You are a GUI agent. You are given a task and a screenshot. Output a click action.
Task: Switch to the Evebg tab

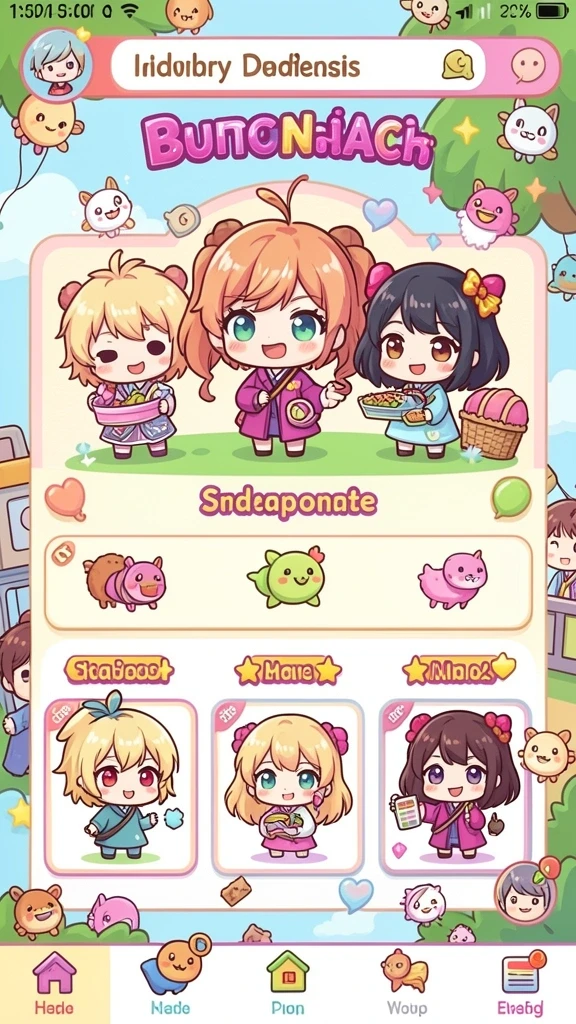coord(520,984)
